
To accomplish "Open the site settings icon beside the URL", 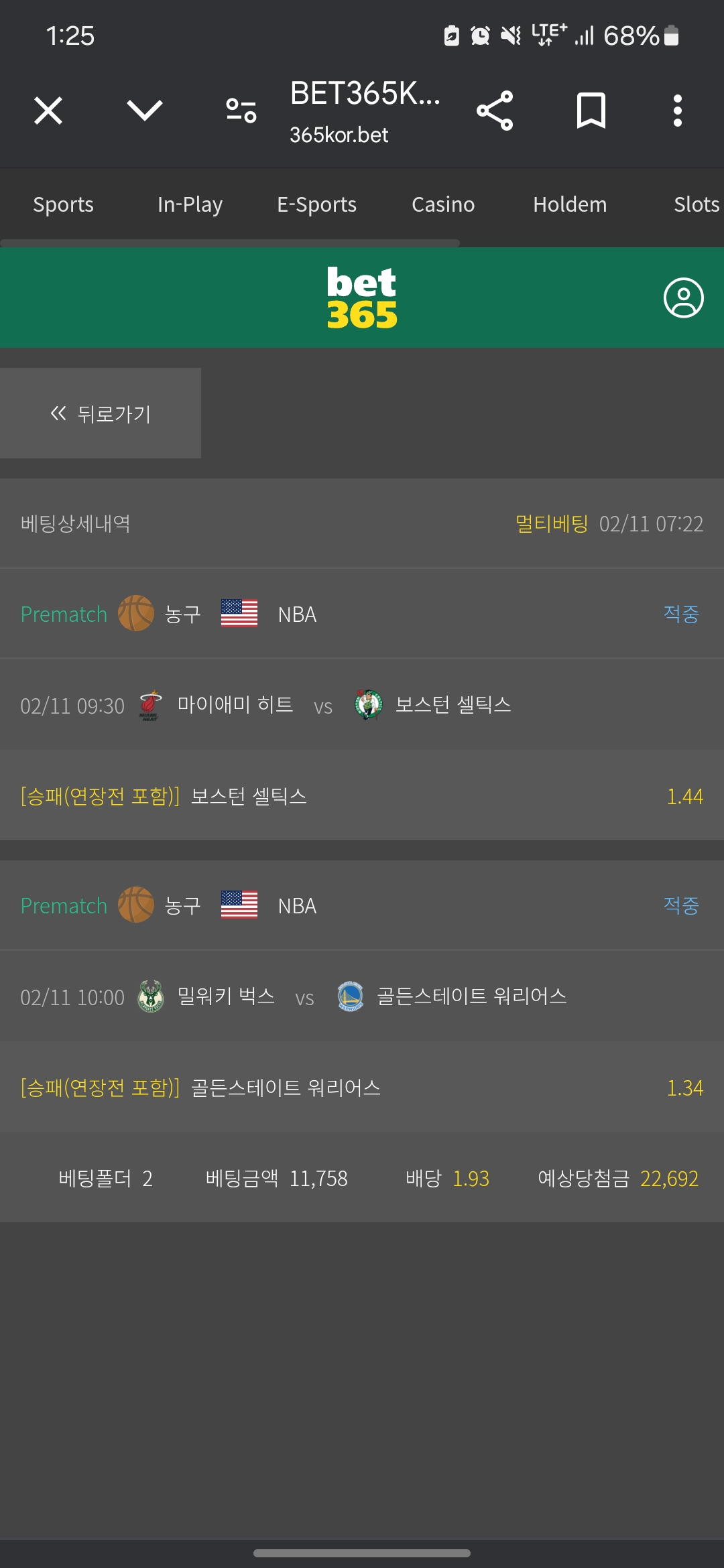I will pyautogui.click(x=241, y=111).
